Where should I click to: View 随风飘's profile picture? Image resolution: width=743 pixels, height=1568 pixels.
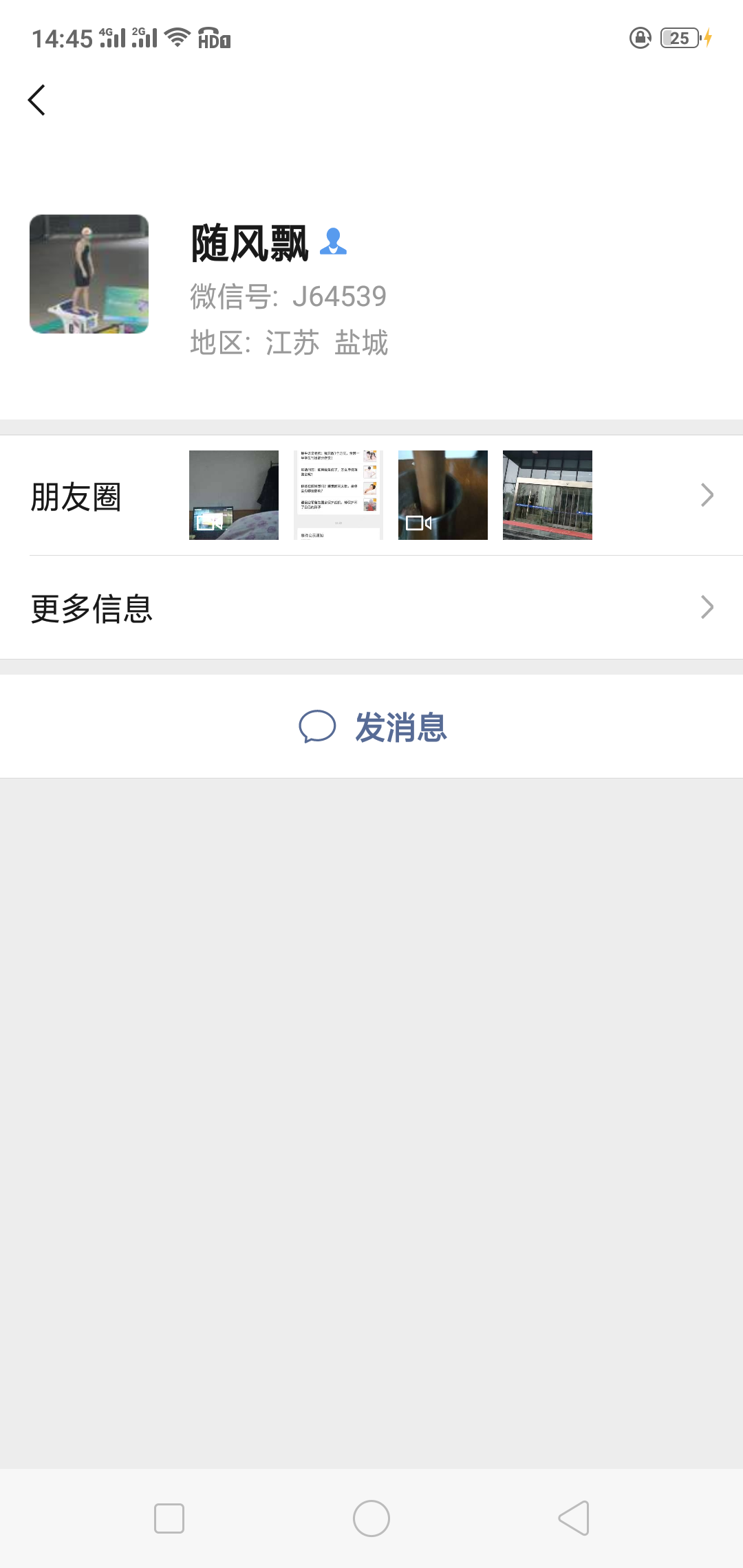[89, 274]
